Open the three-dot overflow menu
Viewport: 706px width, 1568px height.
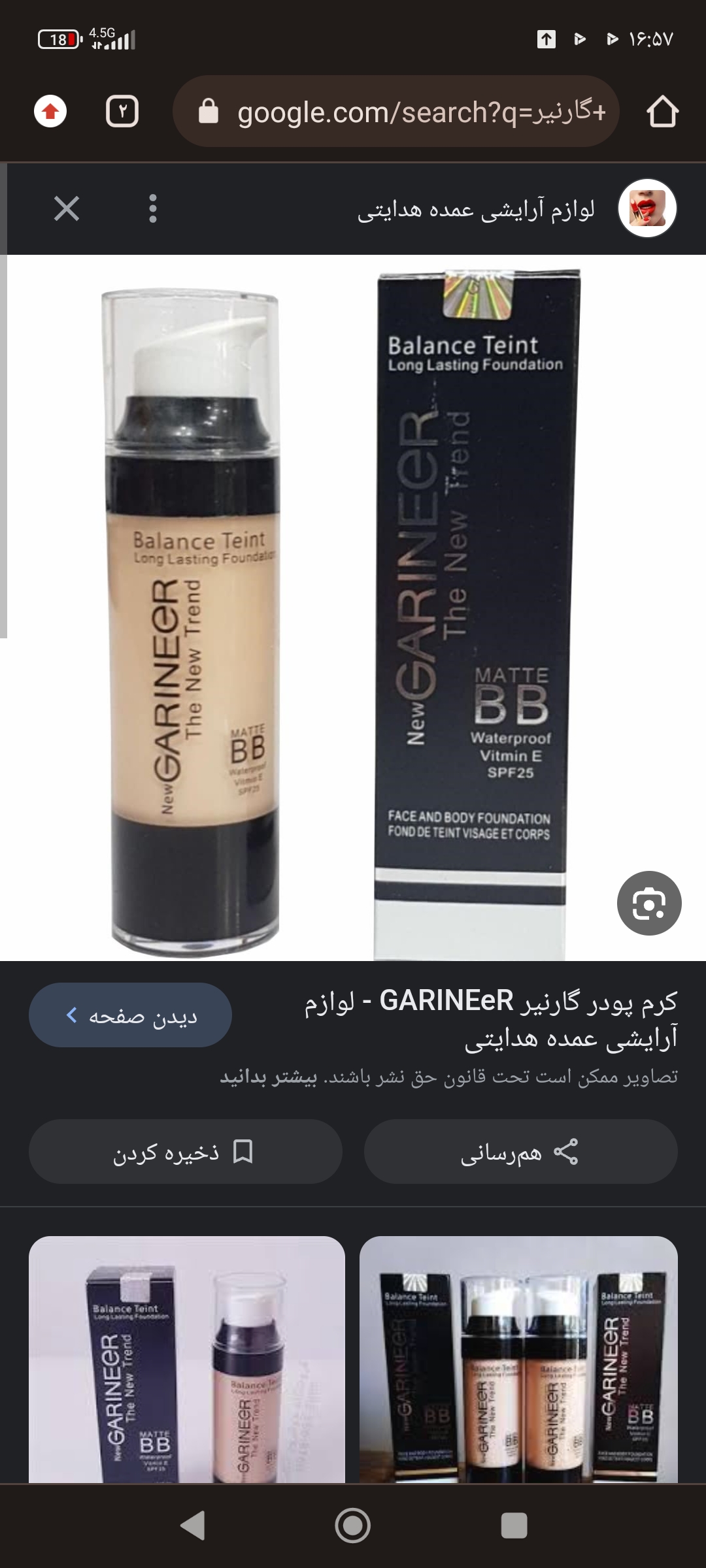(x=153, y=209)
